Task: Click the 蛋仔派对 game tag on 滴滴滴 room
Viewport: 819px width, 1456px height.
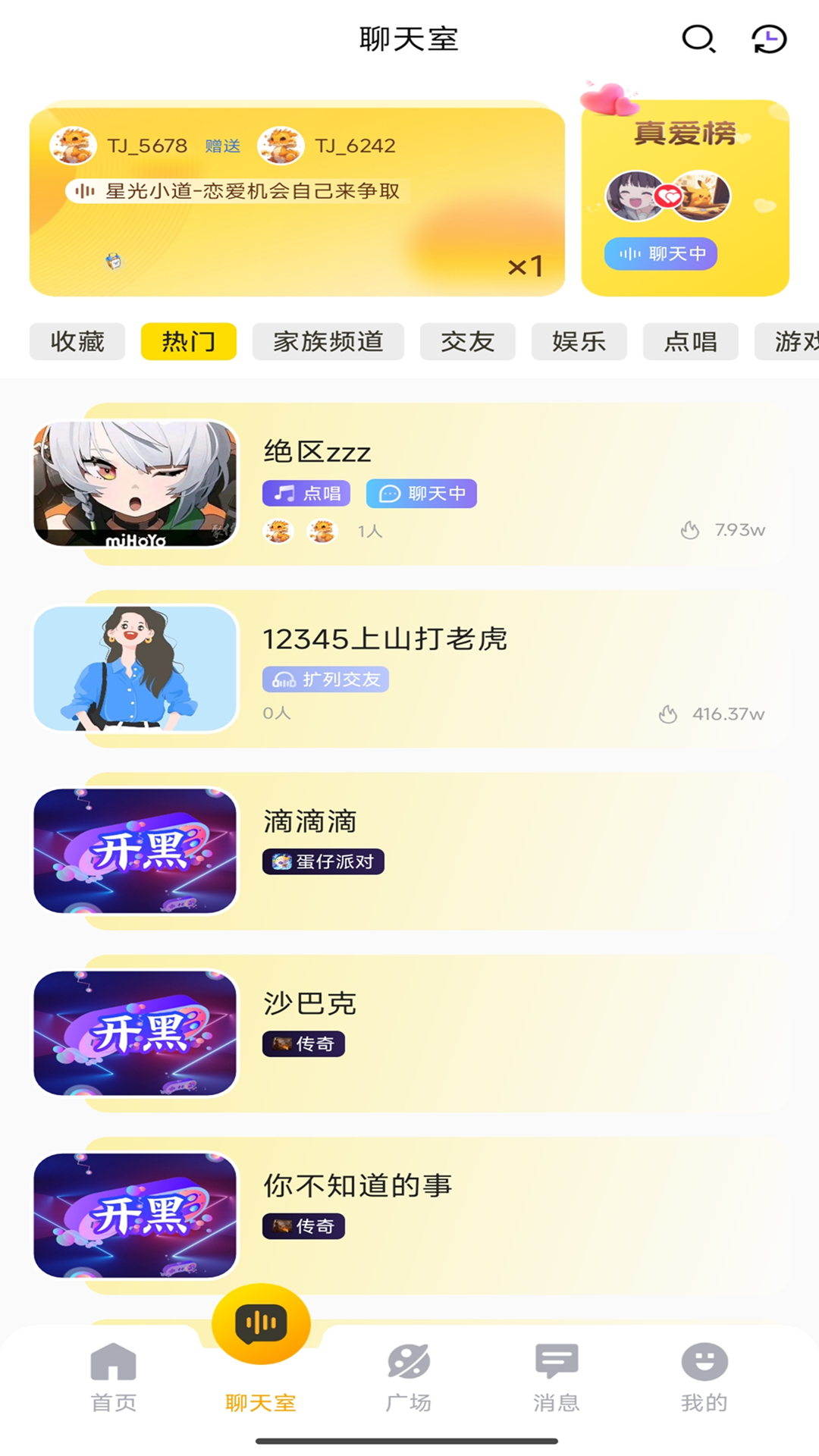Action: [x=322, y=861]
